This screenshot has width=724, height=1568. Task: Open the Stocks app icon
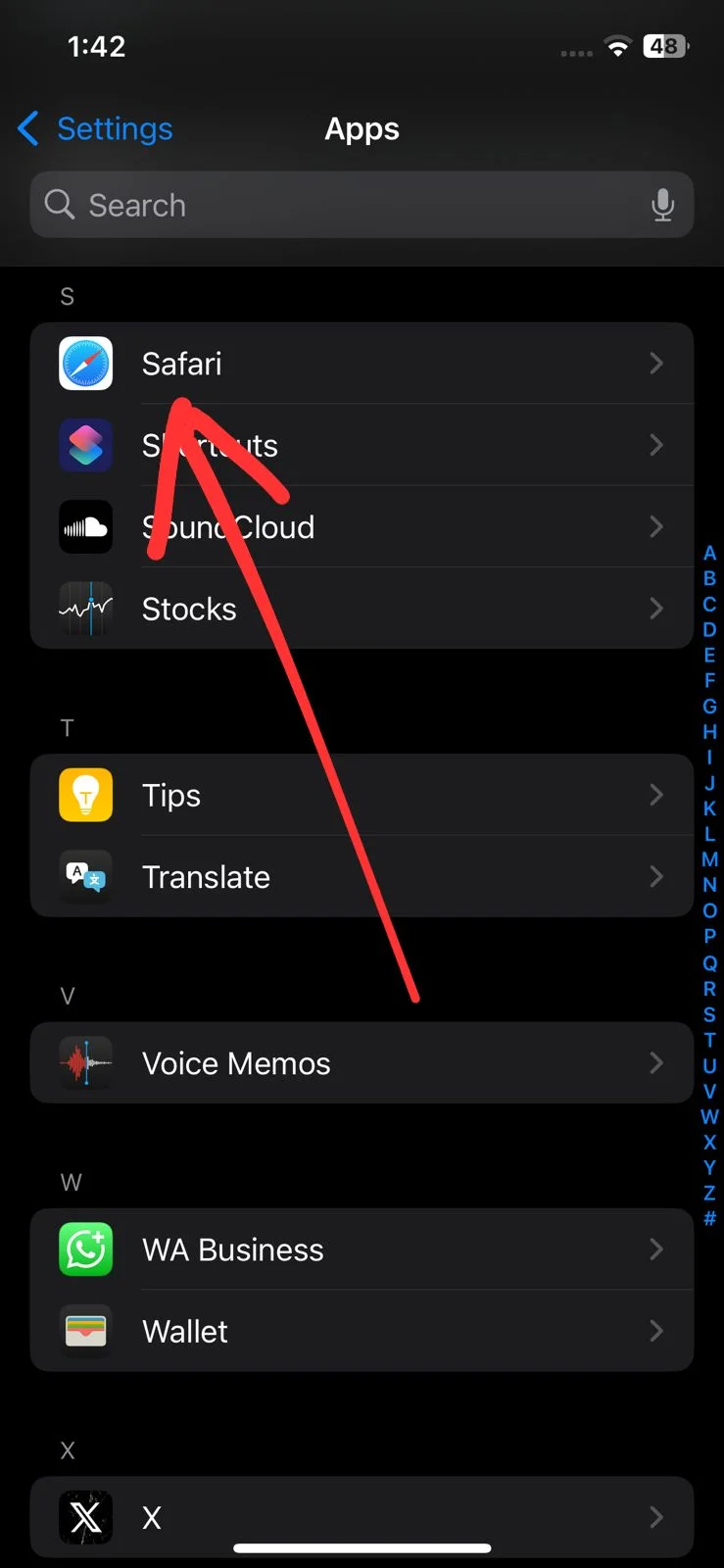85,609
